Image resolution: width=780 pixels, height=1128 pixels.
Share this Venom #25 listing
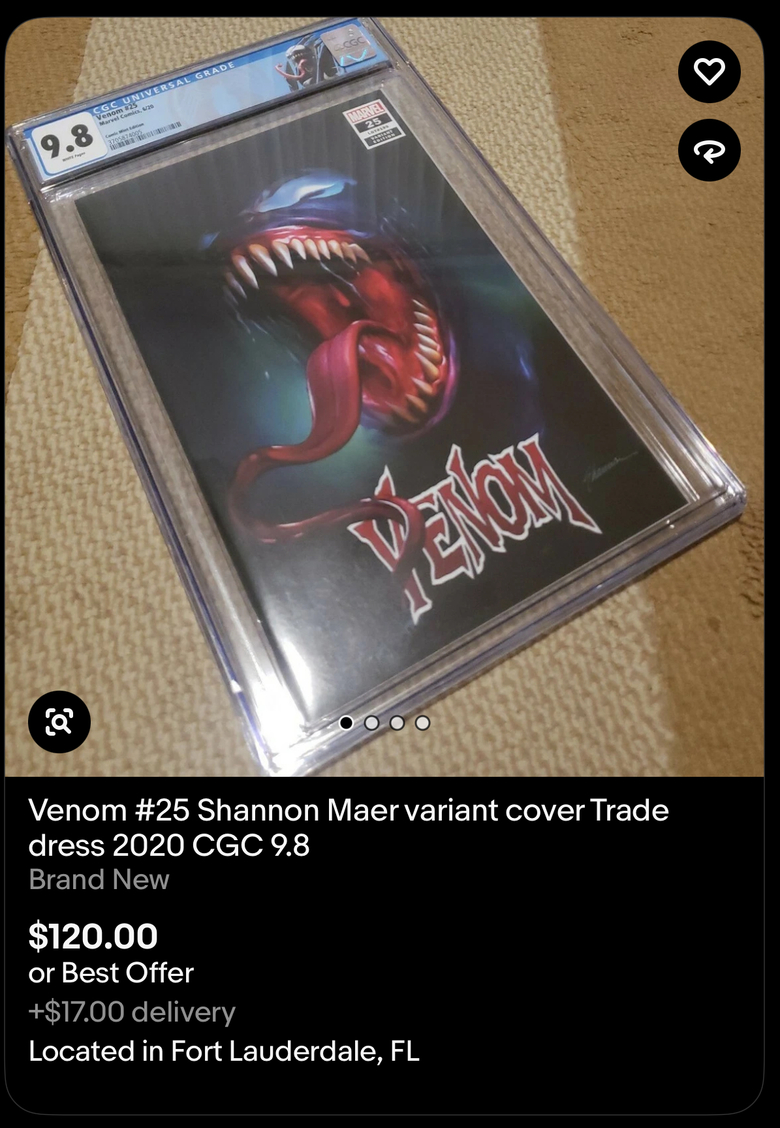709,150
